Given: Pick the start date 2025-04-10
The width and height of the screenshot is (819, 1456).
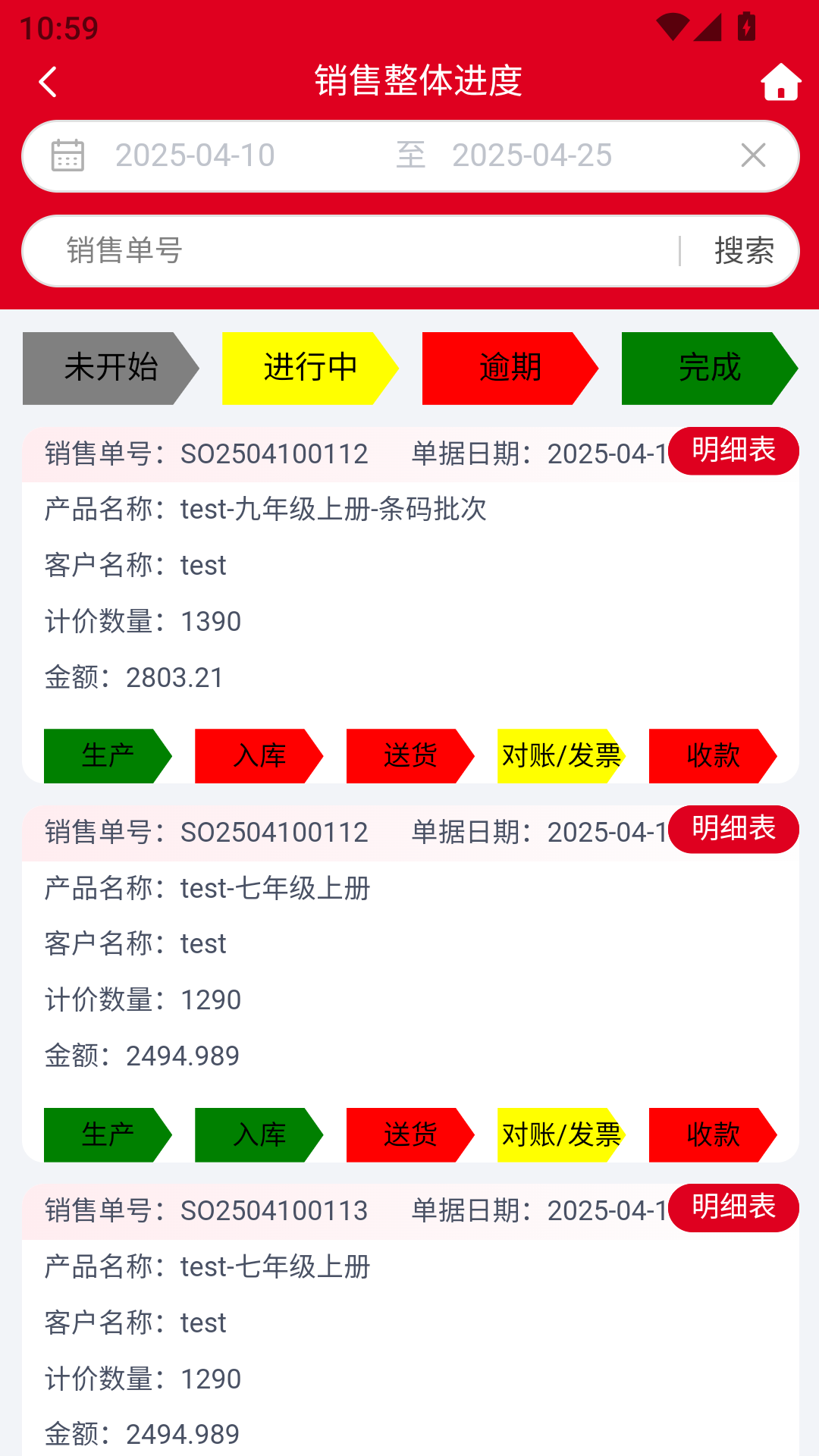Looking at the screenshot, I should [x=195, y=155].
